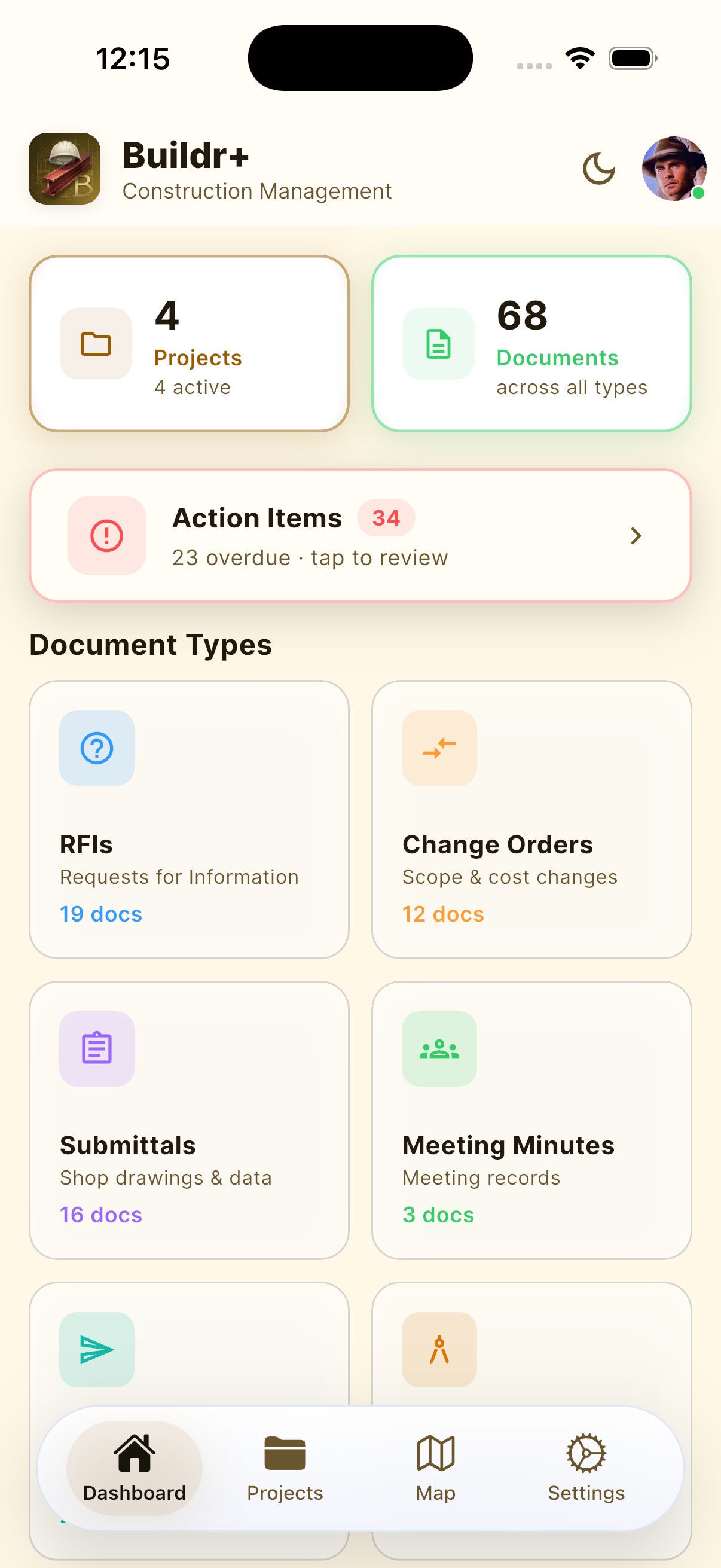Switch to the Map tab
The width and height of the screenshot is (721, 1568).
tap(436, 1468)
